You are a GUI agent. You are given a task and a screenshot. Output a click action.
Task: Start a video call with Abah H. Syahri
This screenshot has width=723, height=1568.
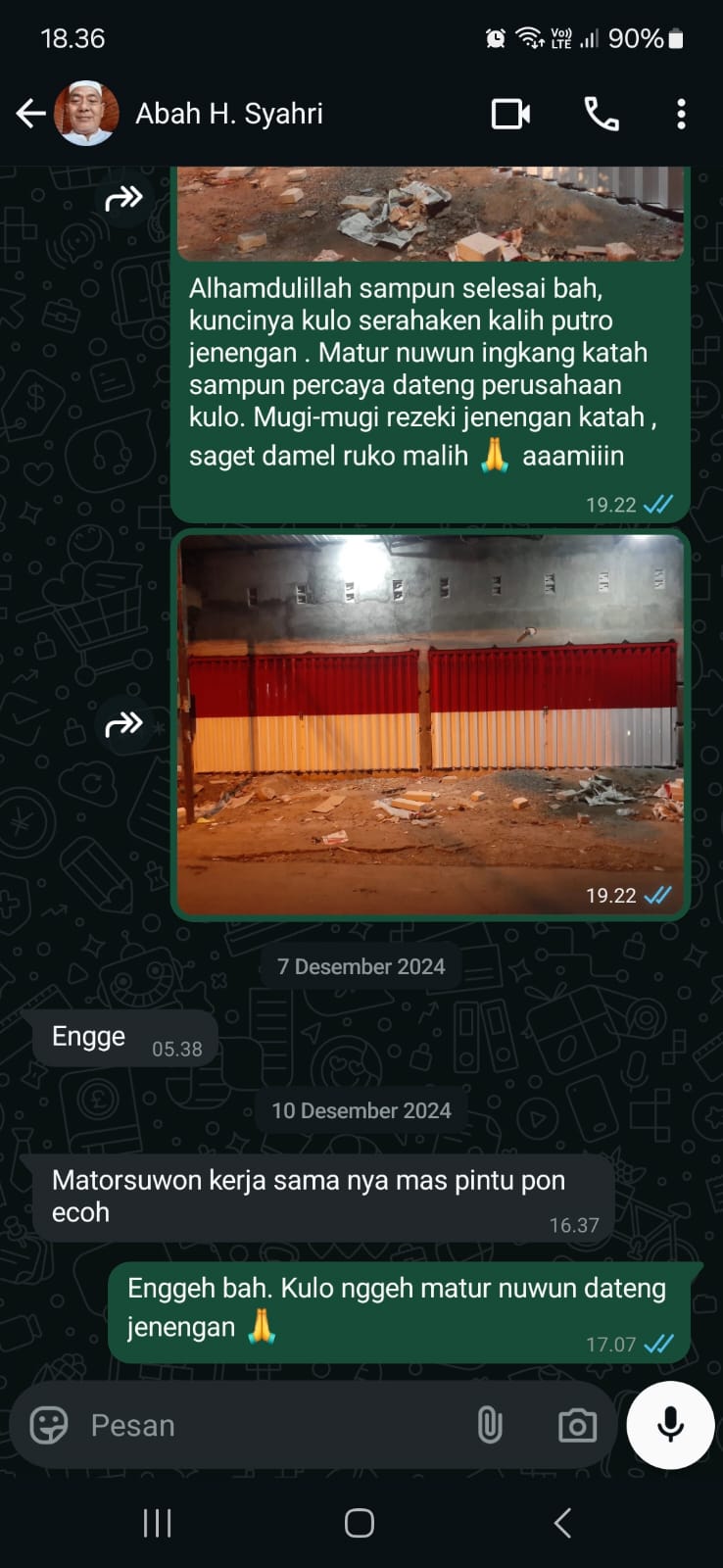510,115
